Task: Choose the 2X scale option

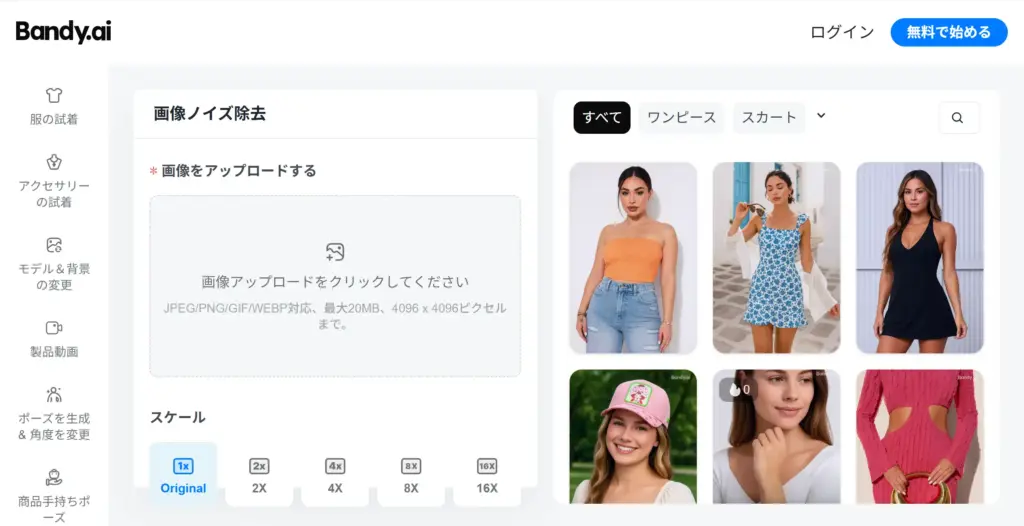Action: 259,475
